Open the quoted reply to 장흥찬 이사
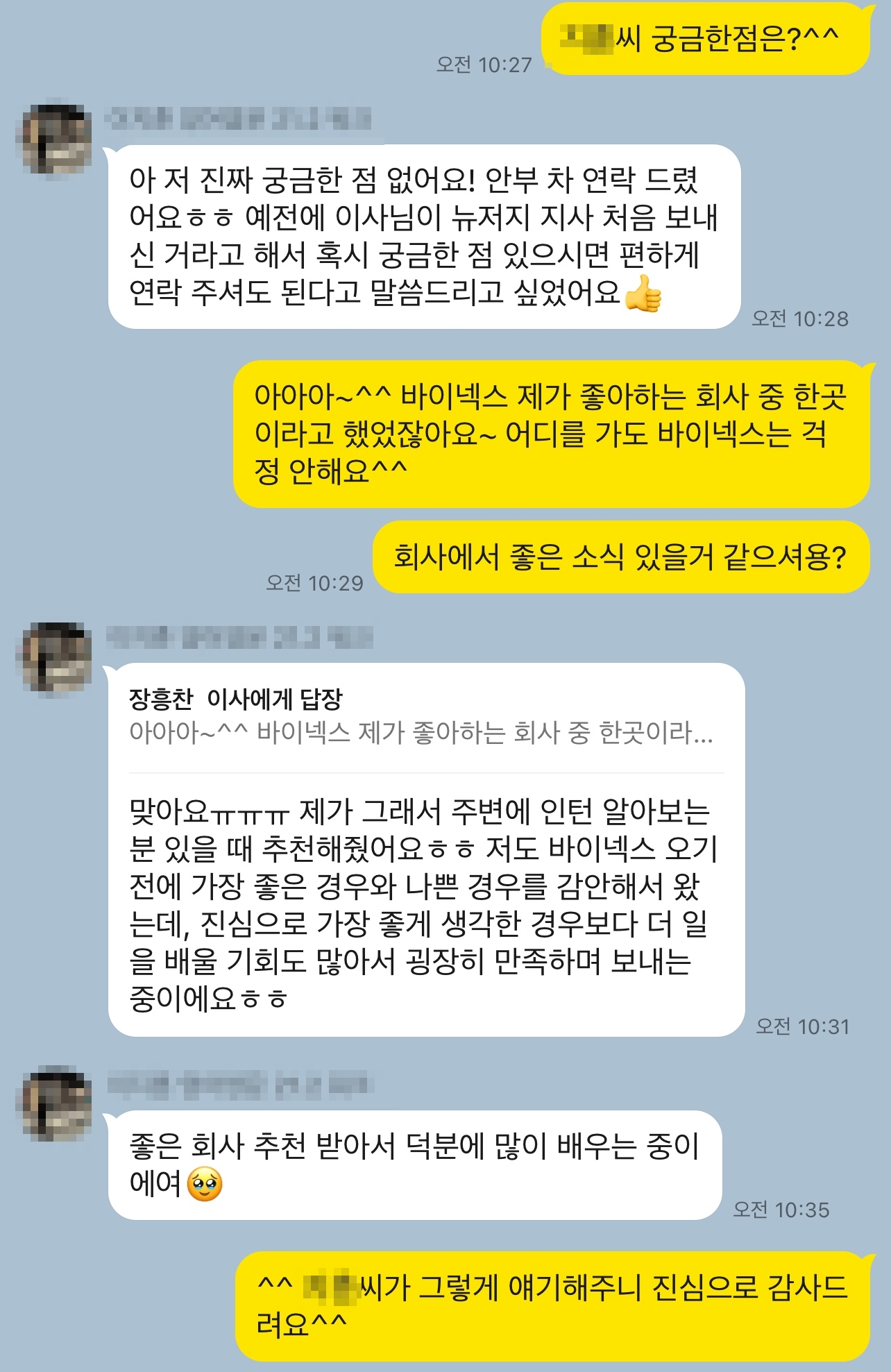Image resolution: width=891 pixels, height=1372 pixels. coord(421,716)
